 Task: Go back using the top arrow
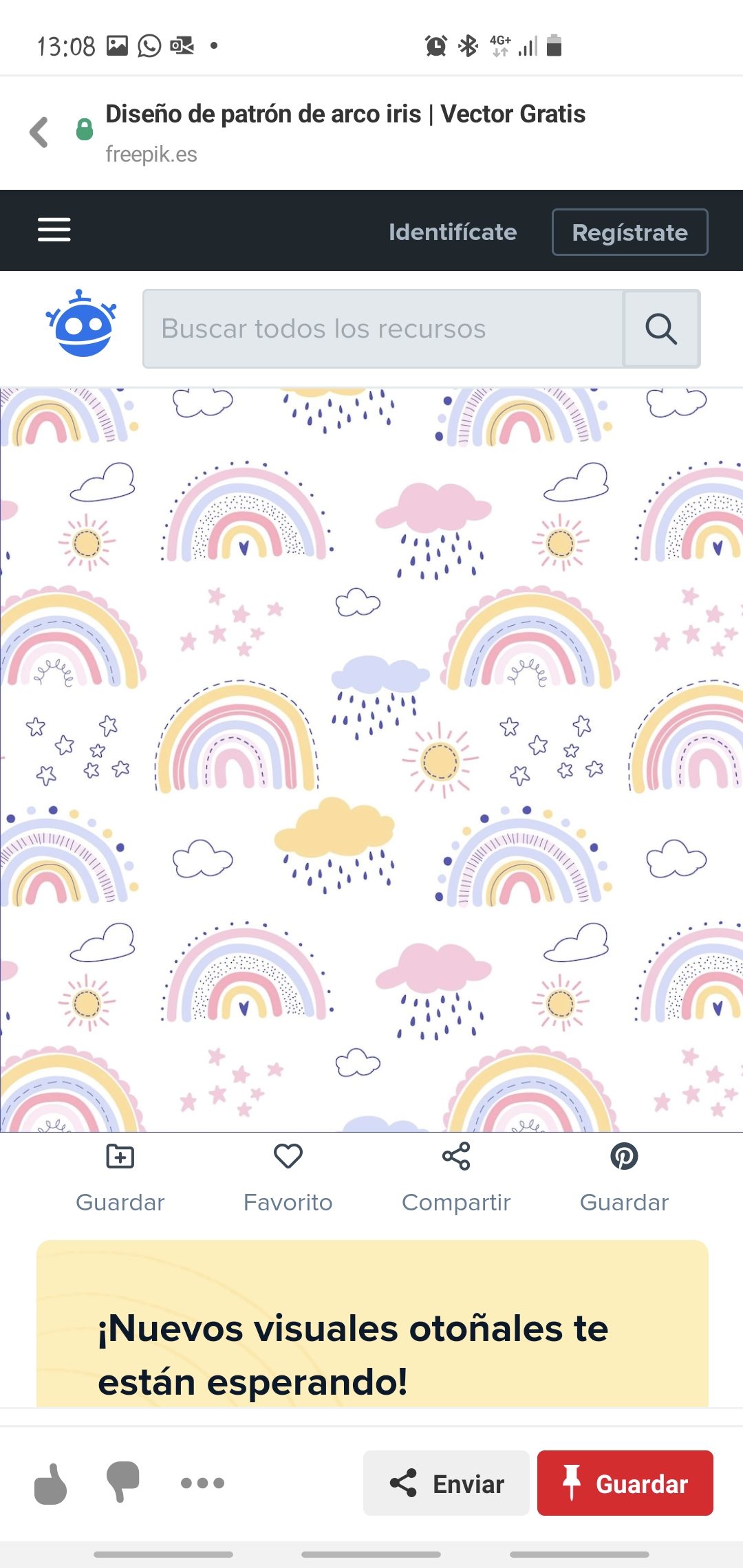[40, 132]
